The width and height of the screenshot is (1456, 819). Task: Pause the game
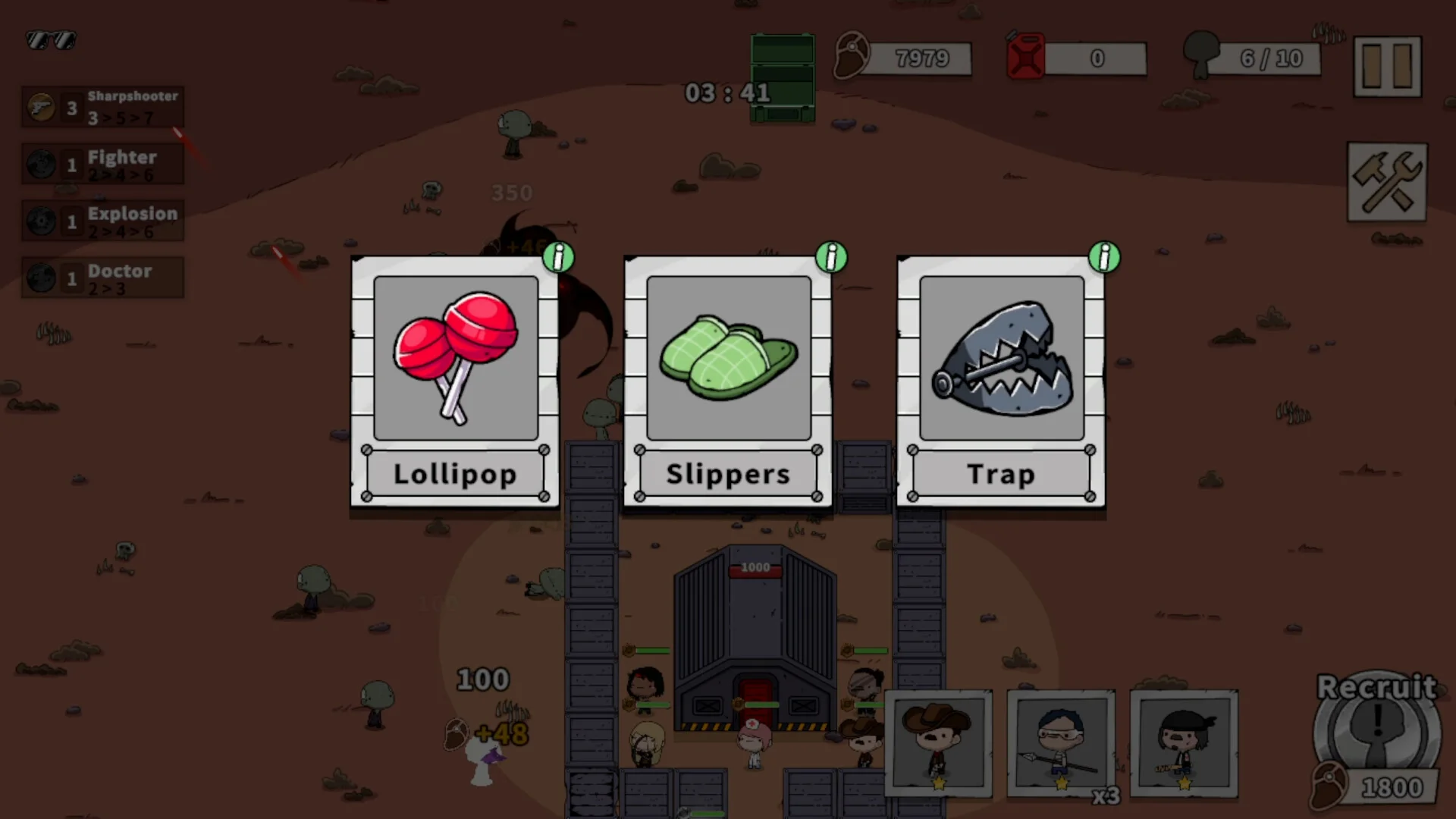click(x=1387, y=67)
